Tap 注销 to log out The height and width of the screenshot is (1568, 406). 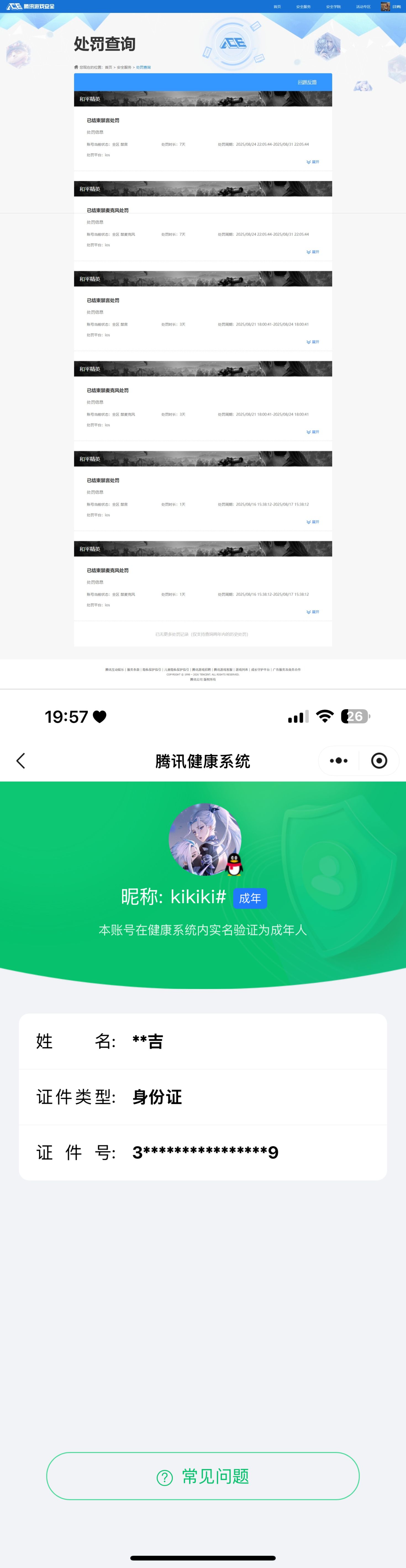tap(397, 7)
